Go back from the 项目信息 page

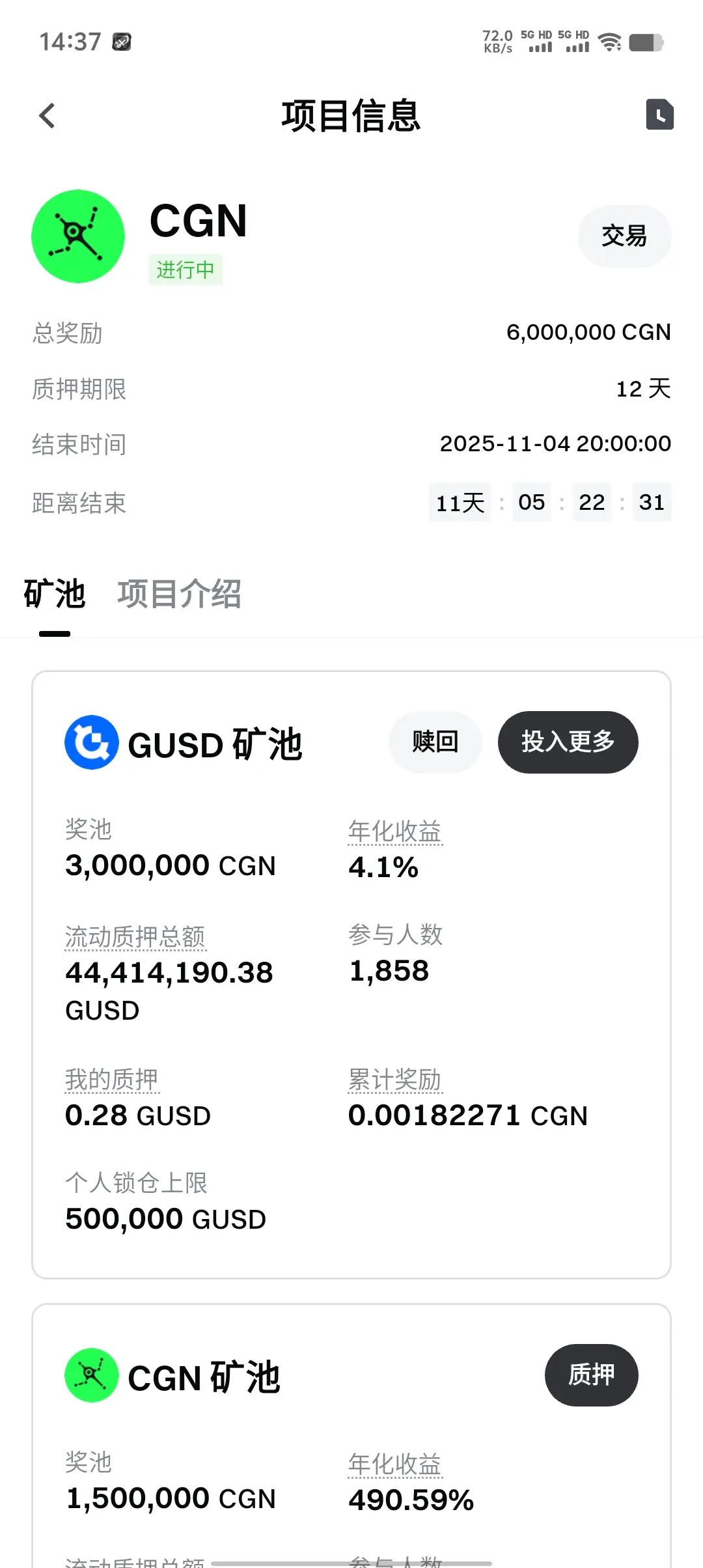tap(47, 116)
